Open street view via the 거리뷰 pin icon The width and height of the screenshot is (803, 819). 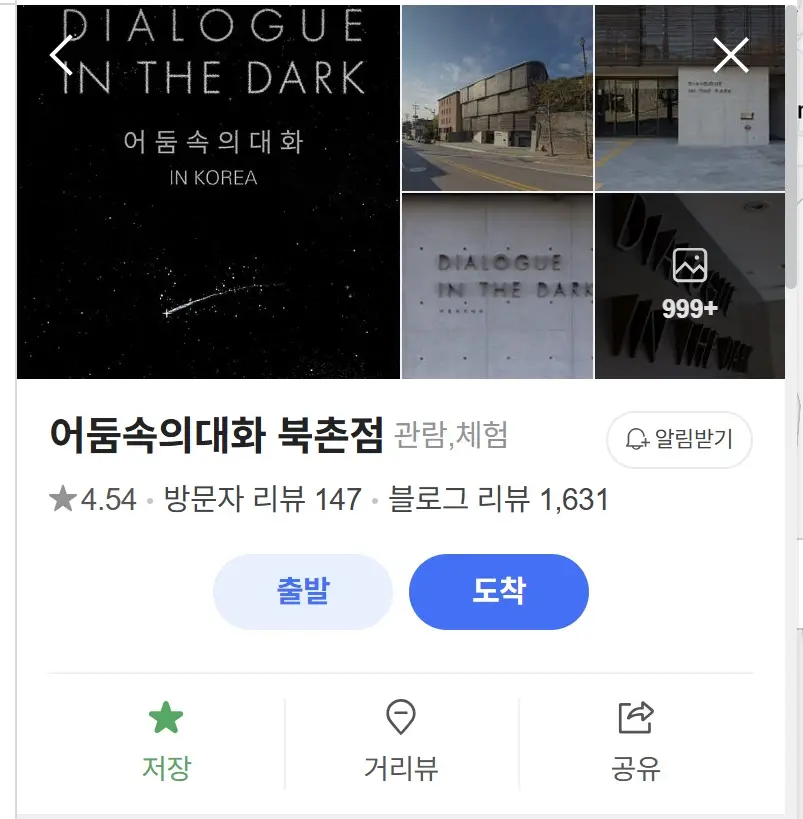[x=401, y=716]
